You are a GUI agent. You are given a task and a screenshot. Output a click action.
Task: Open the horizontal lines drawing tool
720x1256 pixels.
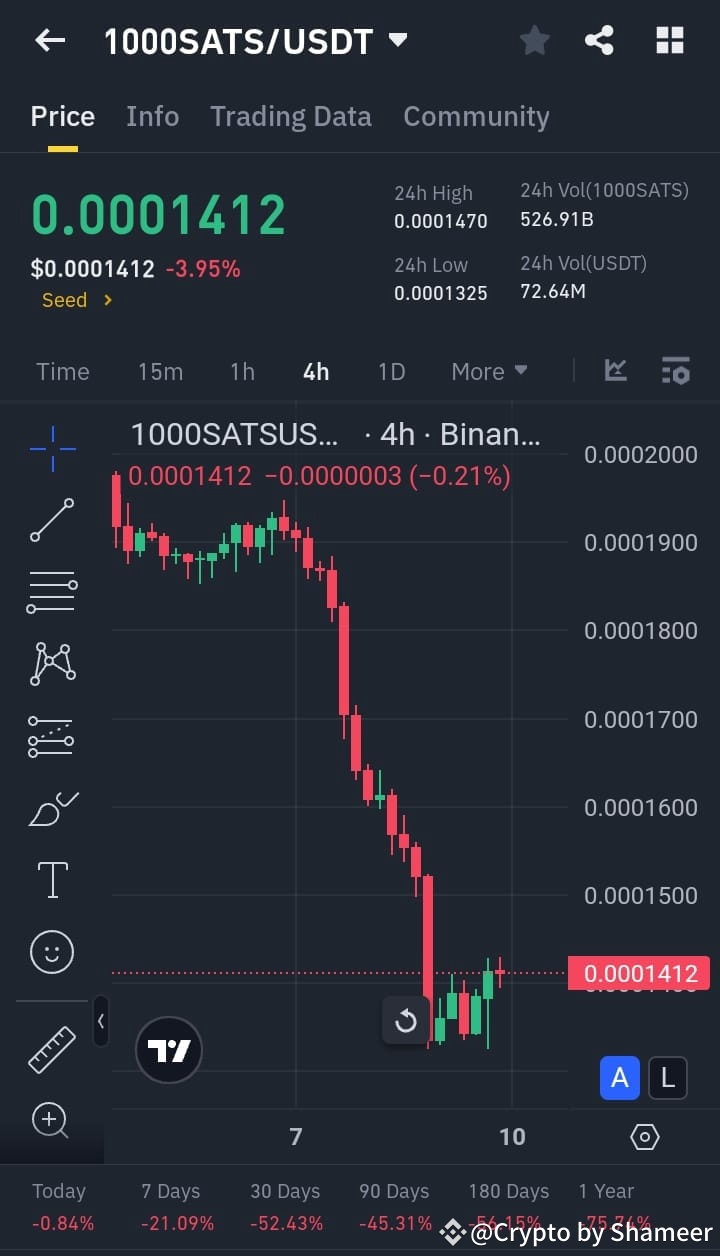pos(51,592)
